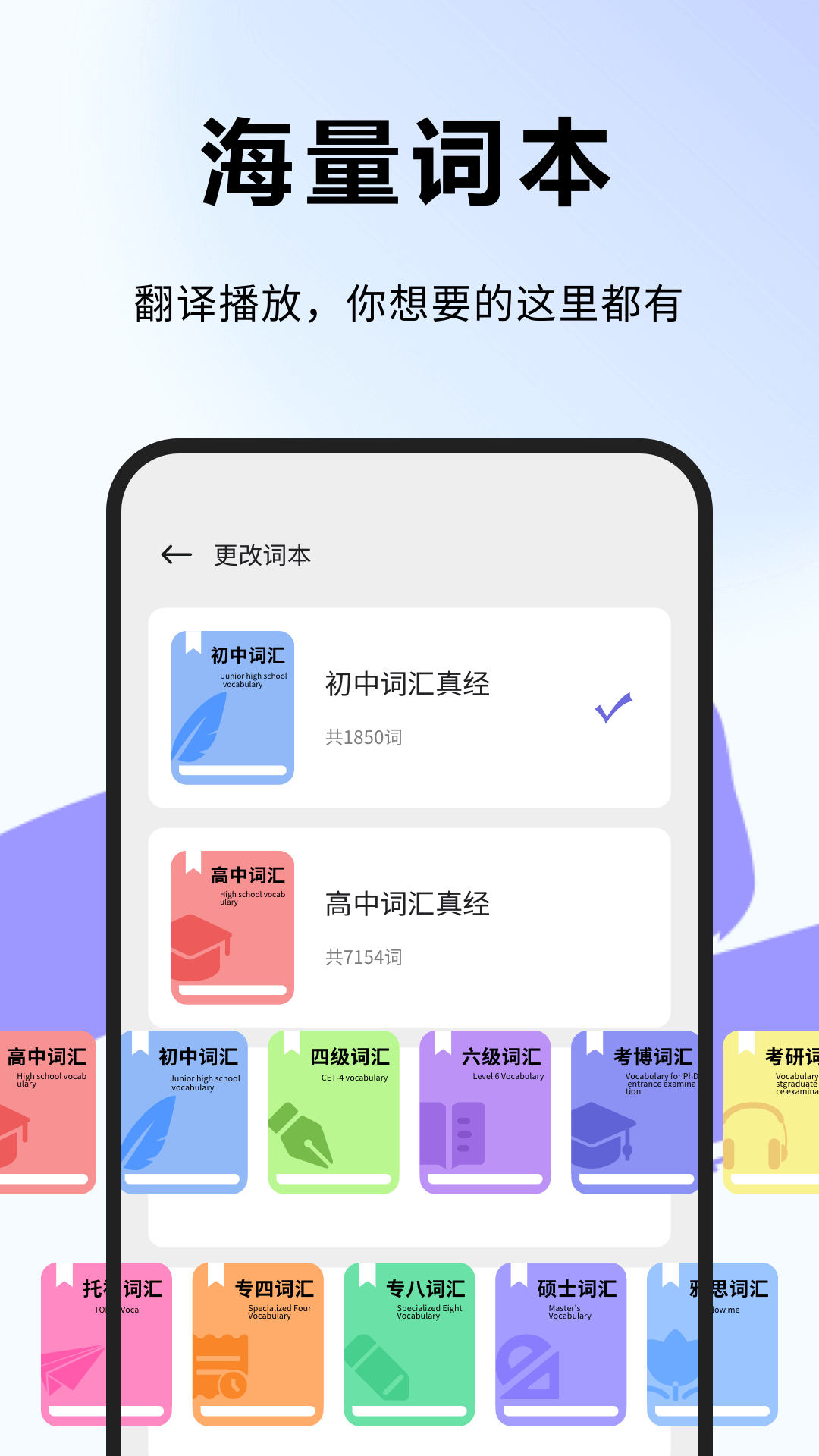Tap the blue feather 初中词汇 shelf icon
Viewport: 819px width, 1456px height.
point(184,1112)
